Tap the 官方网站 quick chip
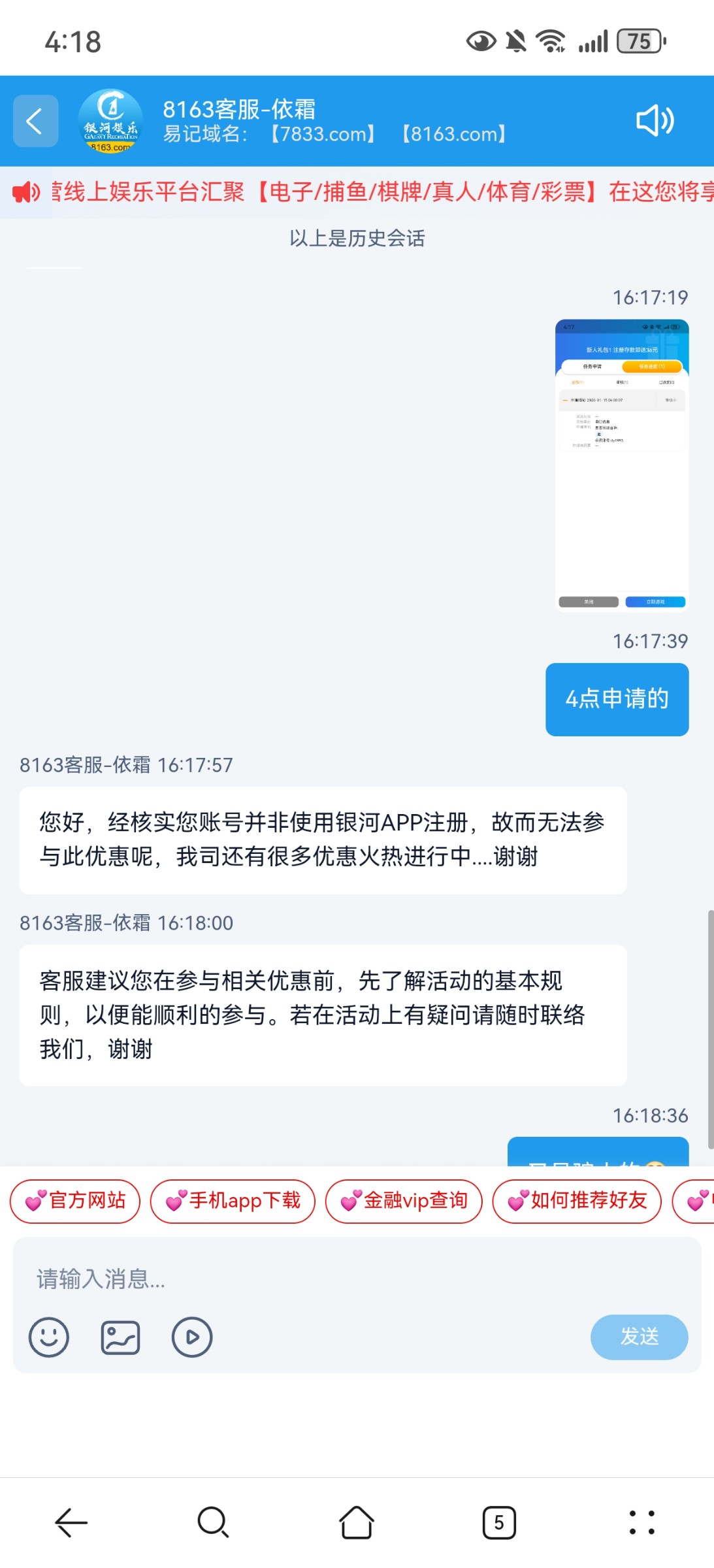Screen dimensions: 714x1568 click(x=75, y=1201)
